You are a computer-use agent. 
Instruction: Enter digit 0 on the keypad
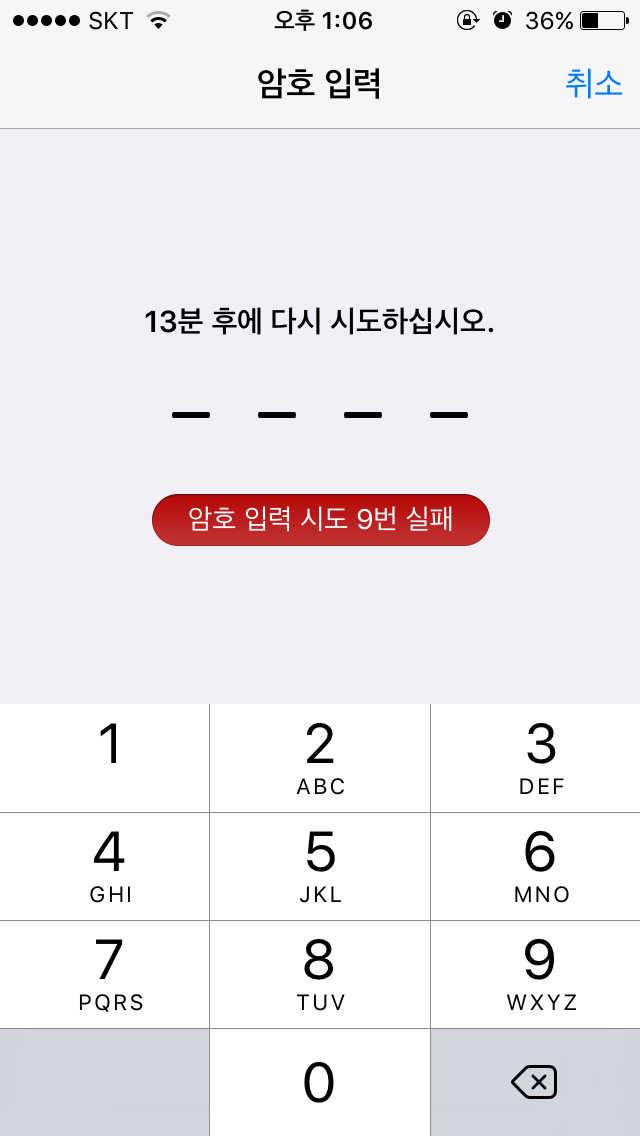(x=320, y=1082)
